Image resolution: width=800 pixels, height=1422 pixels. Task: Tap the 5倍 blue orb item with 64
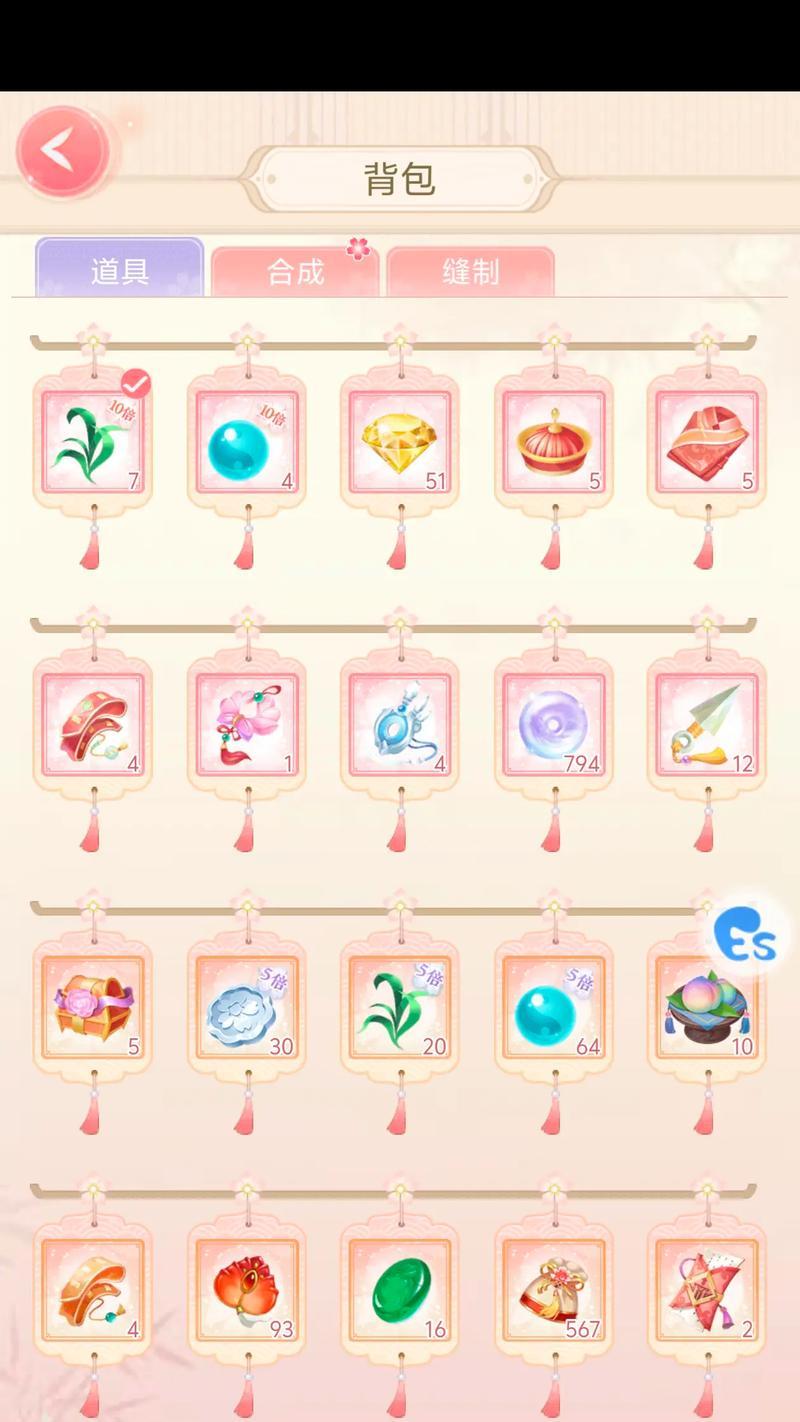(x=554, y=1007)
